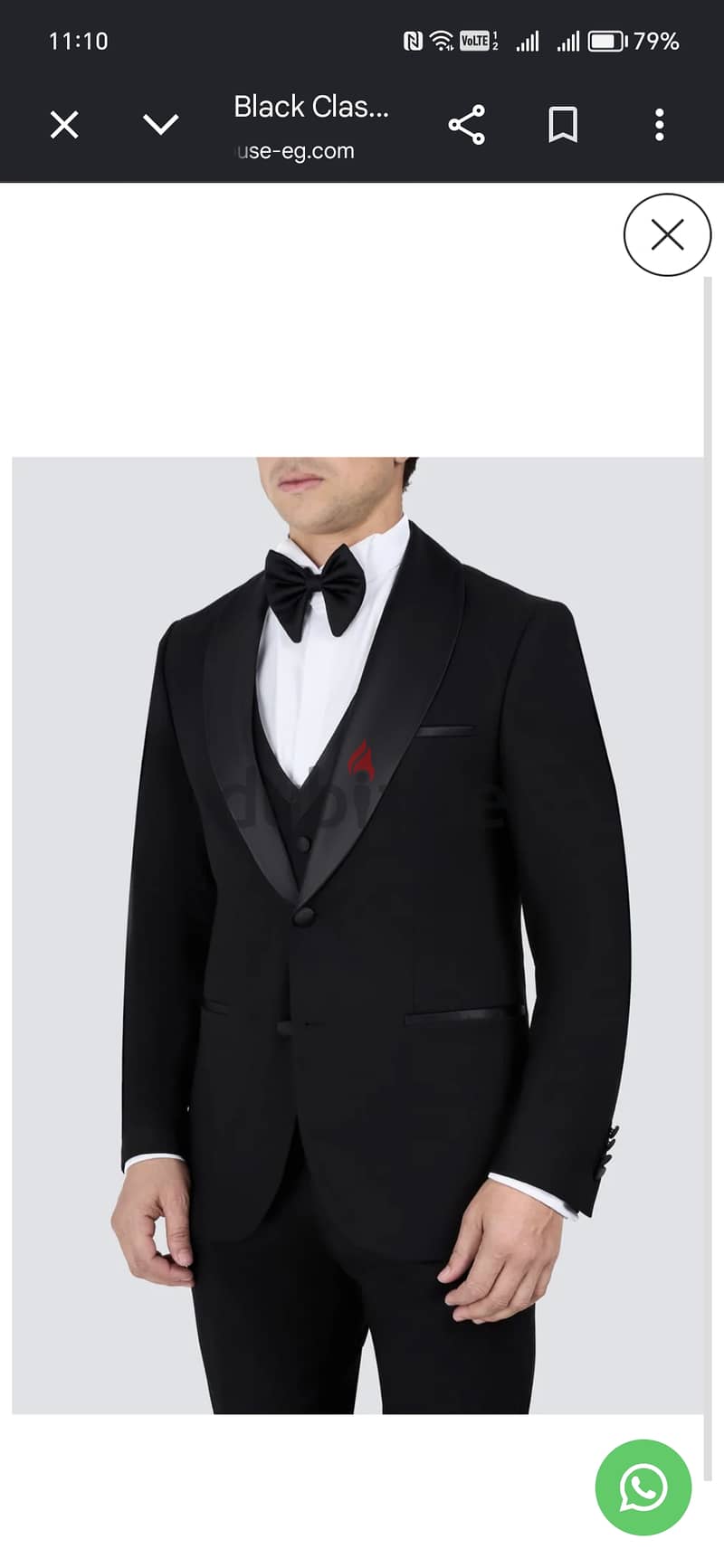724x1568 pixels.
Task: Open the three-dot overflow menu
Action: tap(660, 125)
